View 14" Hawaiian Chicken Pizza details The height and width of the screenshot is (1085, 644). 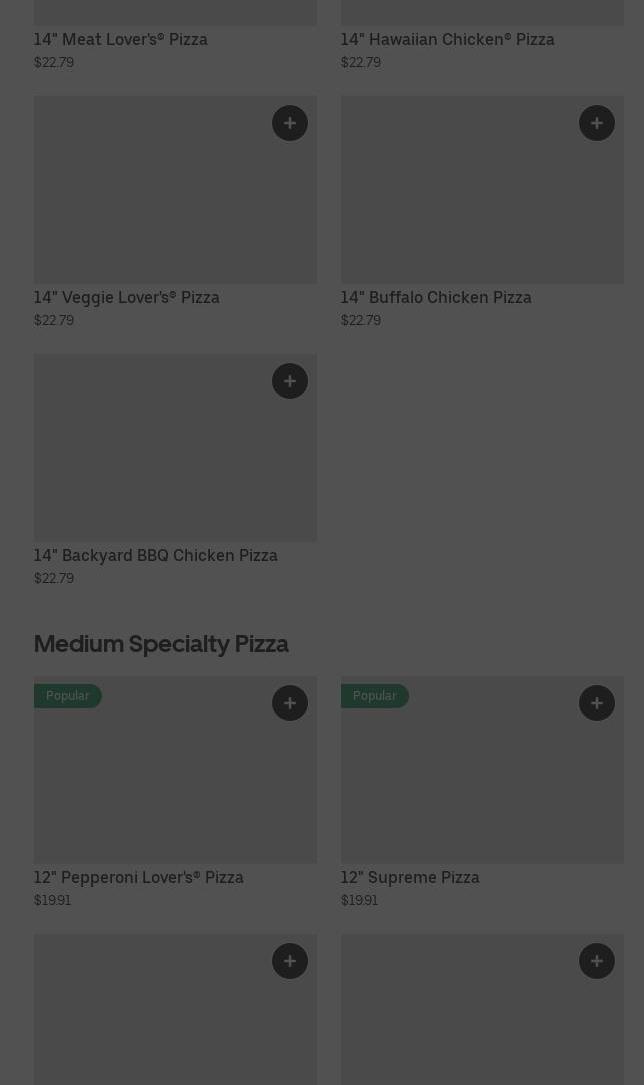447,39
